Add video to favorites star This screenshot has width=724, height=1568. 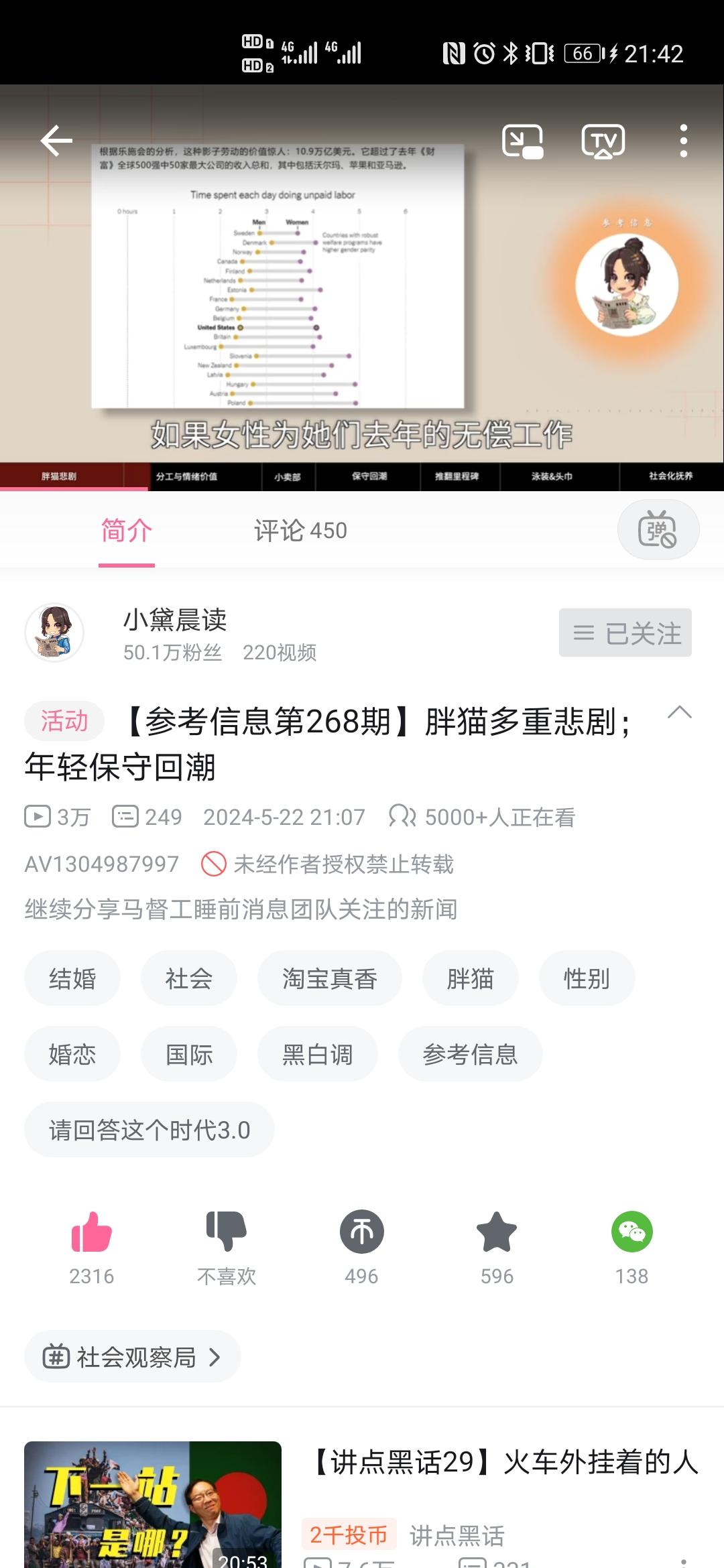[x=497, y=1233]
